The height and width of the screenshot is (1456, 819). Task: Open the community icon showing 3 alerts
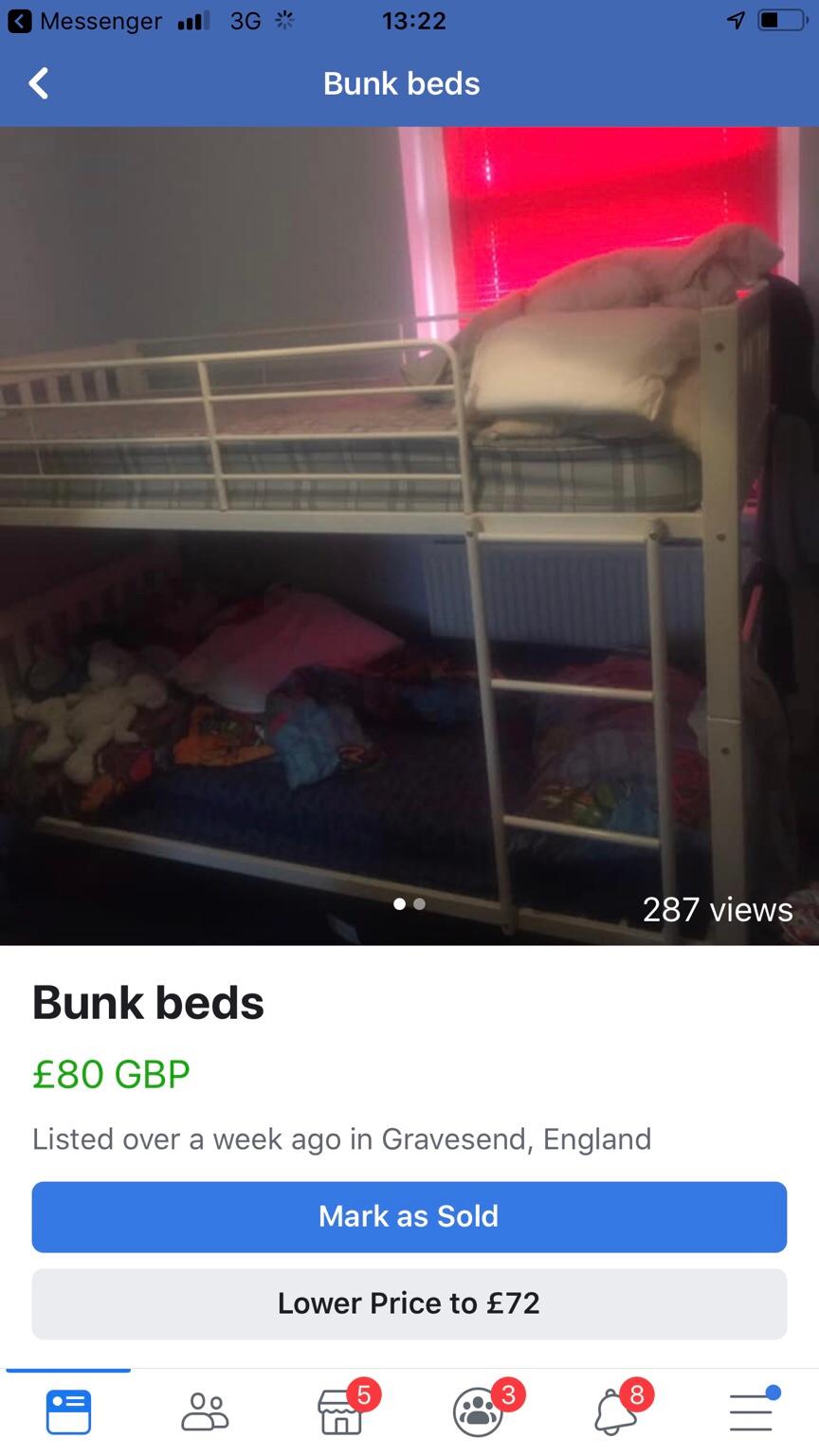coord(477,1412)
